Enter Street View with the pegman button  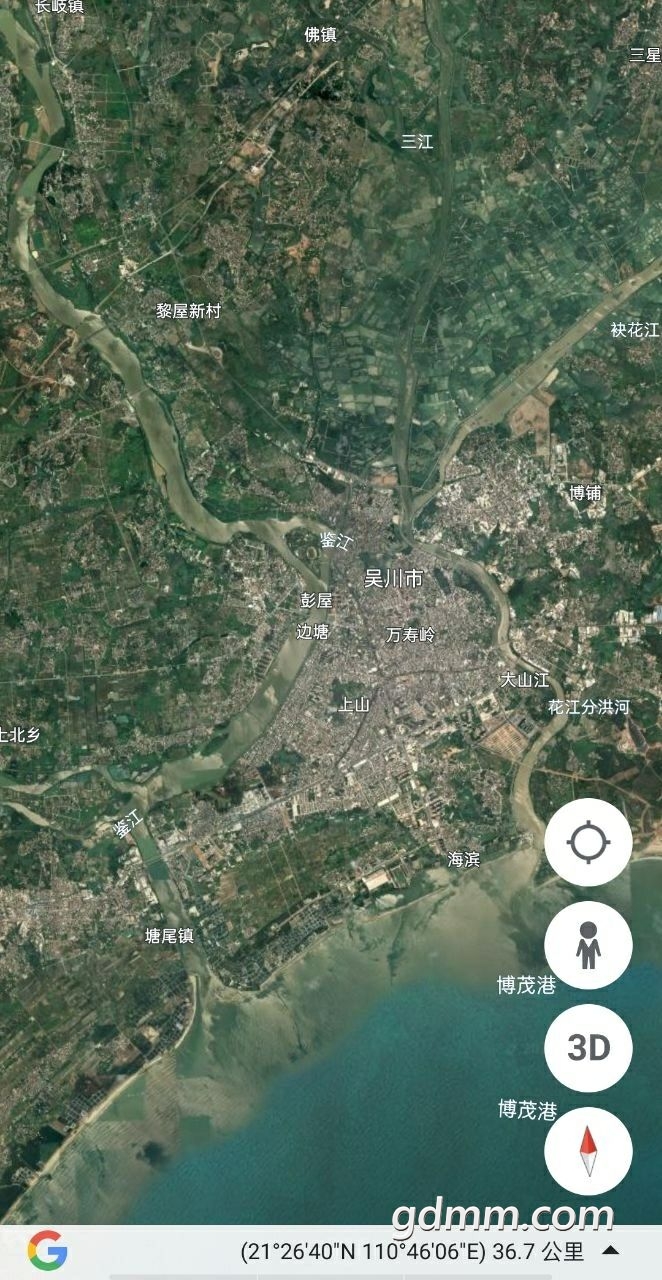click(x=588, y=945)
